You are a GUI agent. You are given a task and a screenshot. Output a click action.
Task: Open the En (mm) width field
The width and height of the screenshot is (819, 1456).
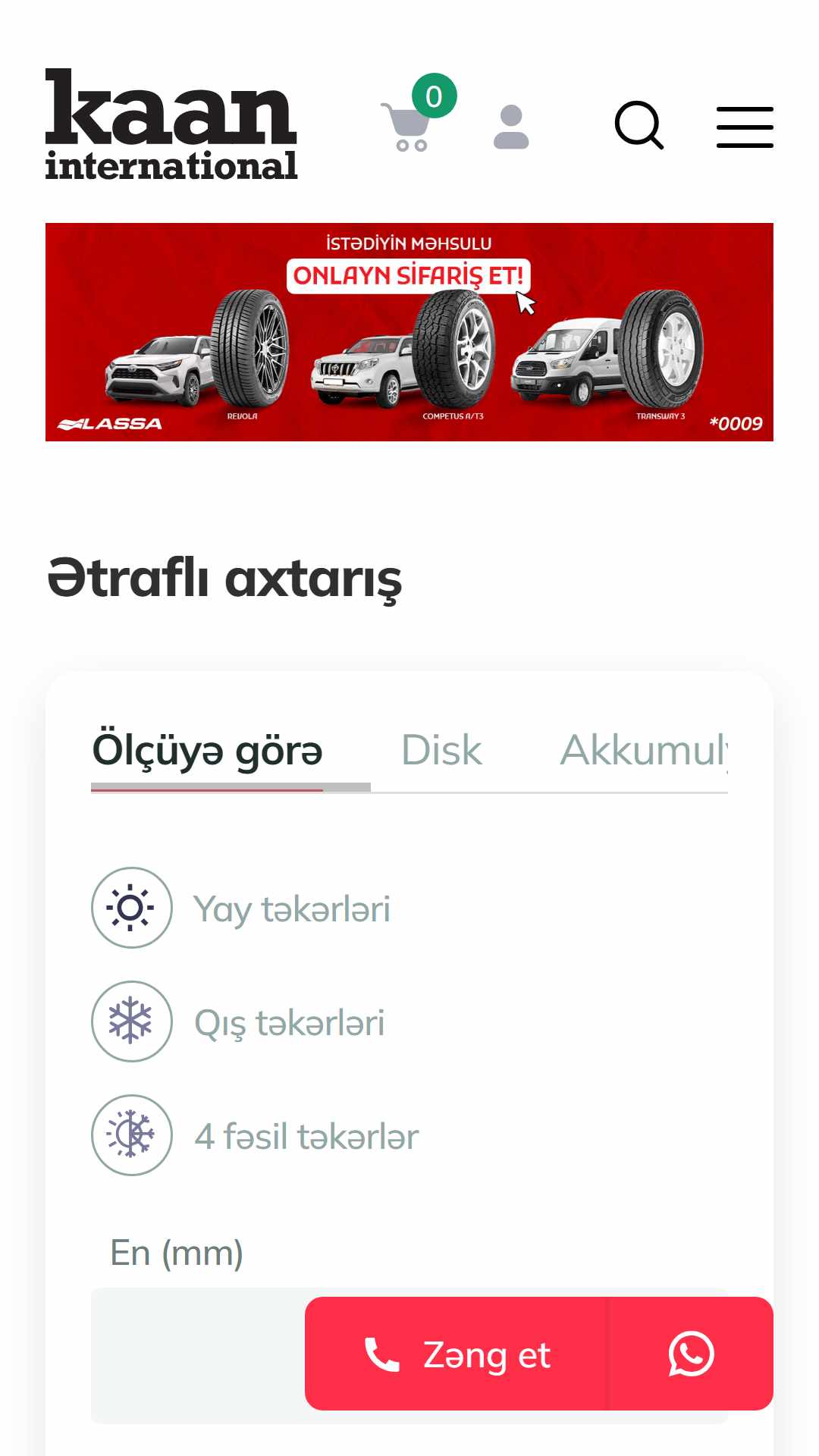(197, 1354)
